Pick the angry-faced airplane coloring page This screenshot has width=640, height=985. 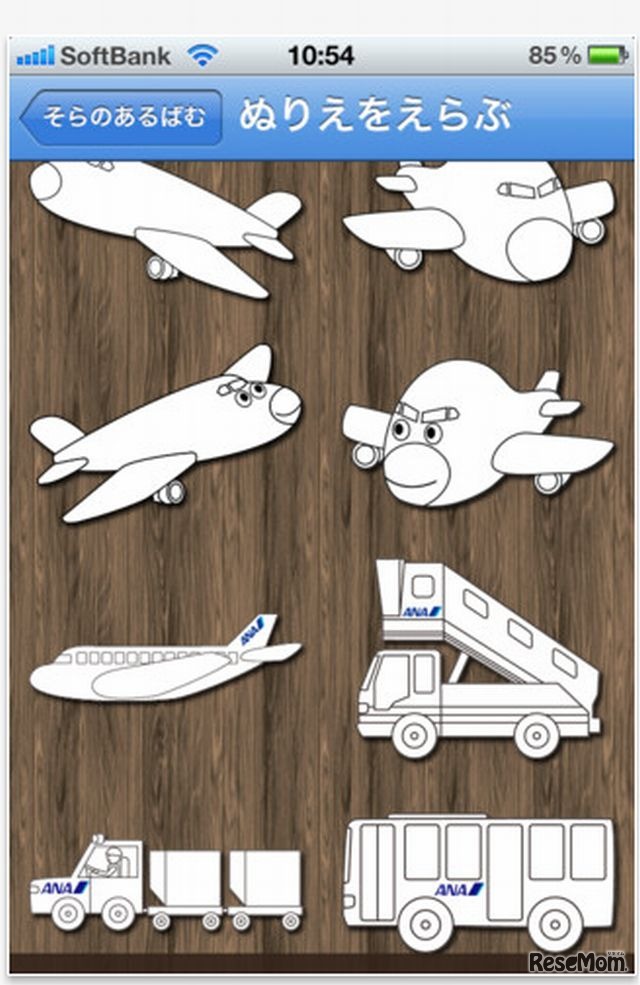click(x=475, y=433)
